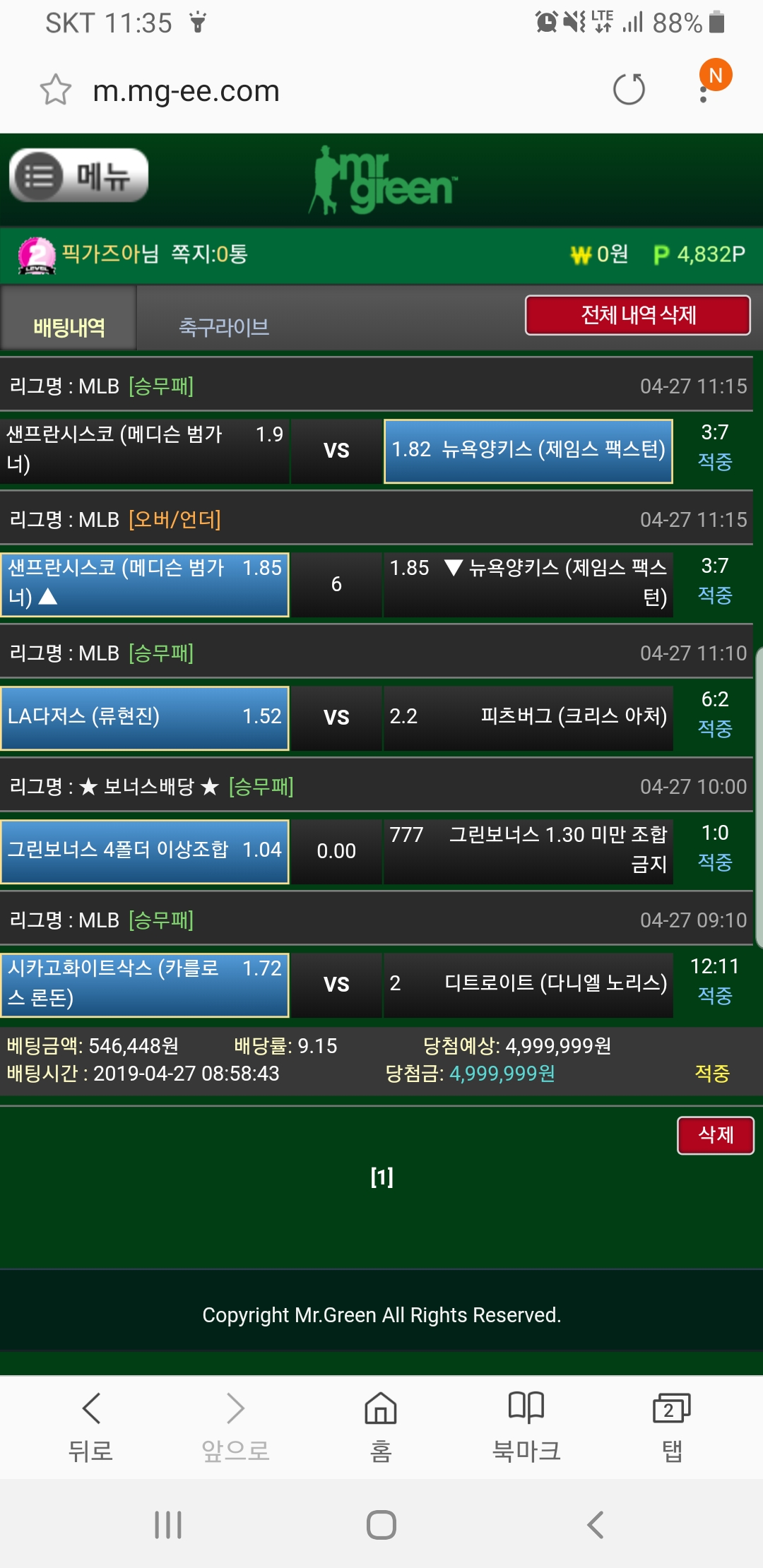Select the 배팅내역 tab
Viewport: 763px width, 1568px height.
point(69,327)
